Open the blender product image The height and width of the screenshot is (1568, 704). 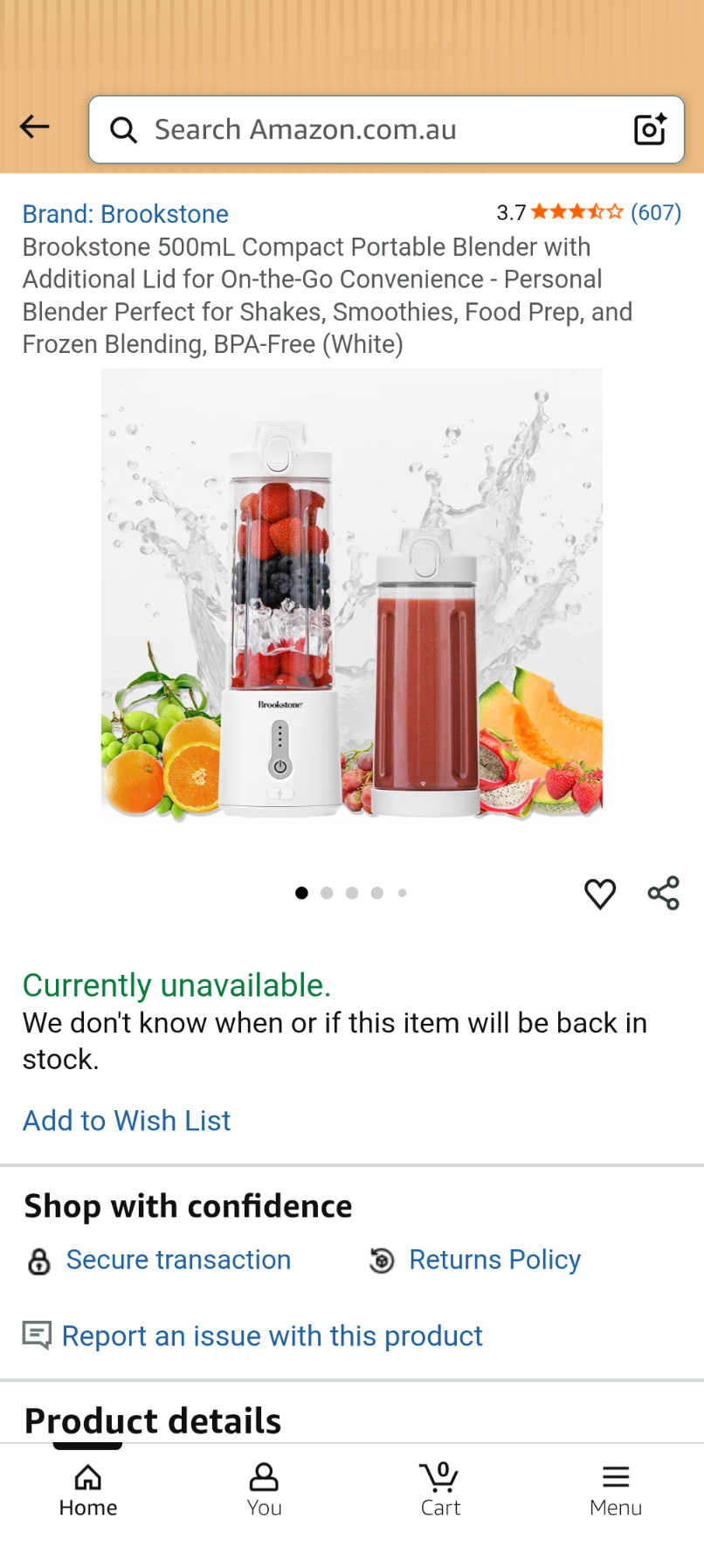click(x=352, y=594)
